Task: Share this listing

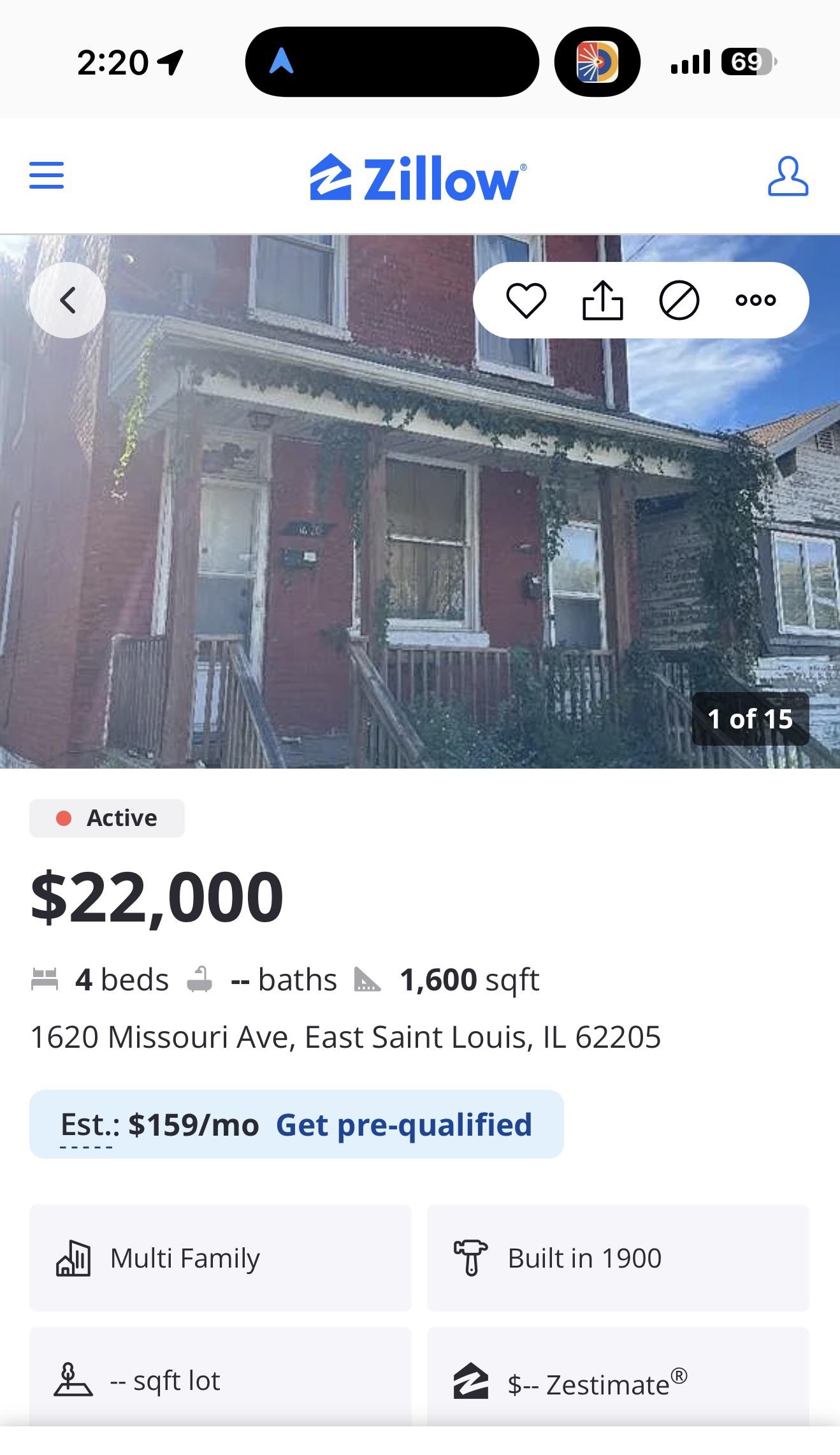Action: 602,300
